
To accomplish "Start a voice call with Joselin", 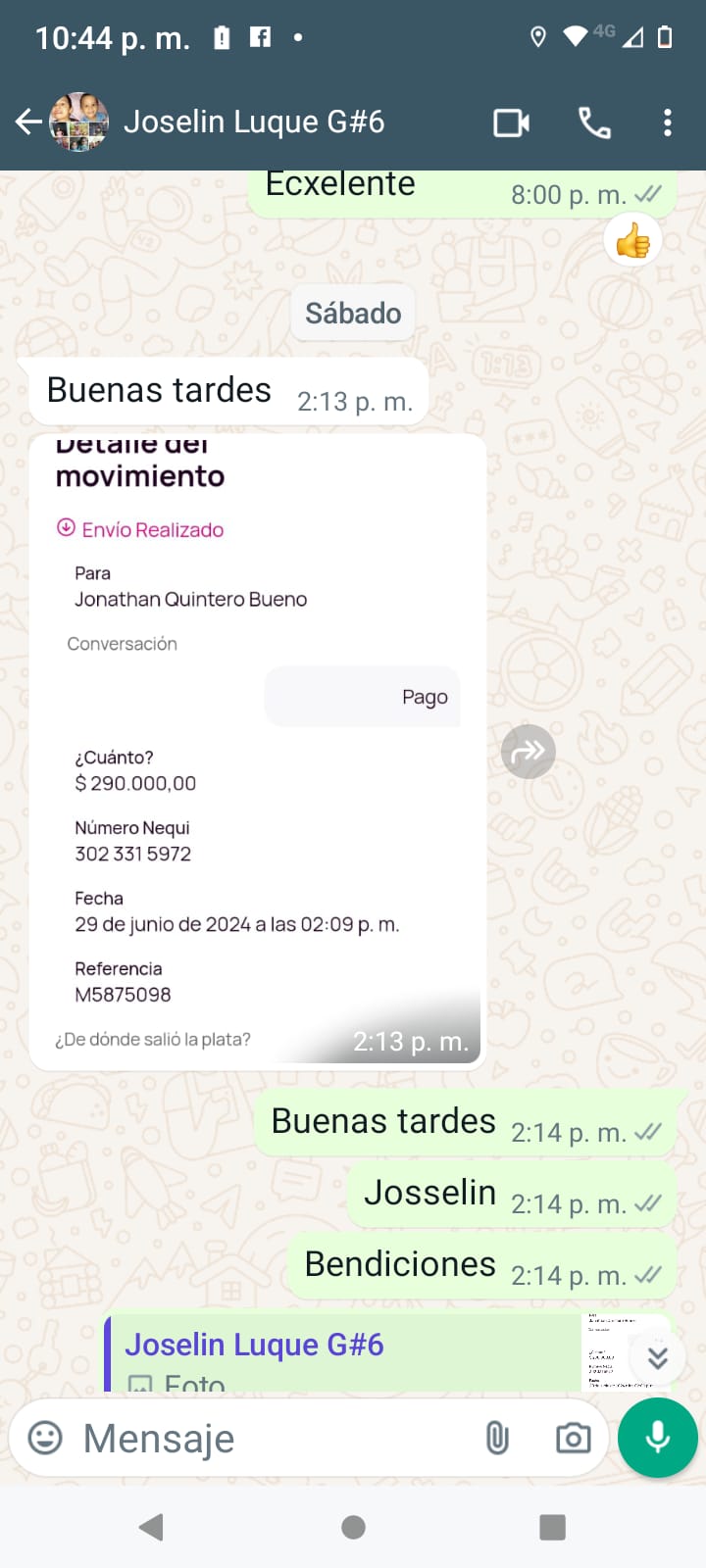I will click(x=594, y=122).
